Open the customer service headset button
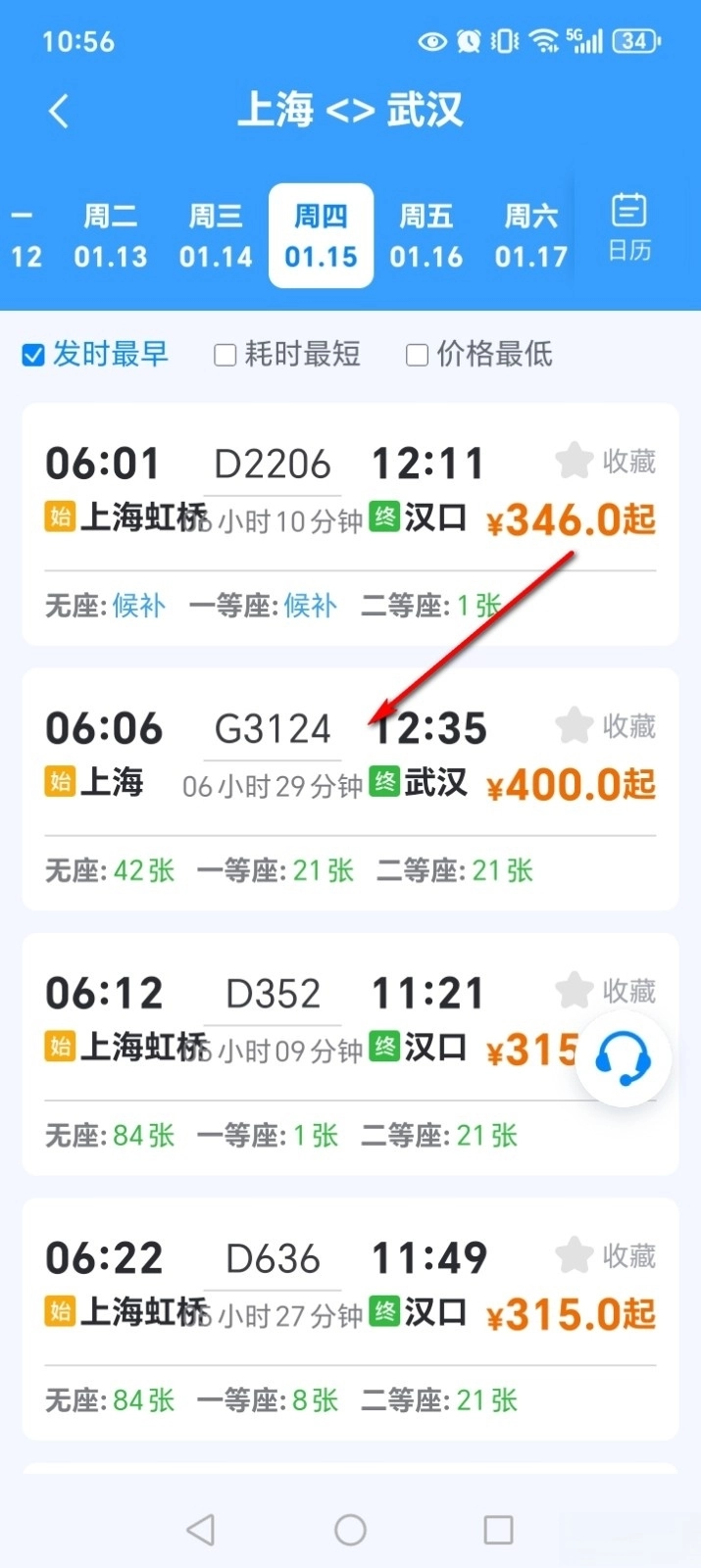The height and width of the screenshot is (1568, 701). [623, 1059]
